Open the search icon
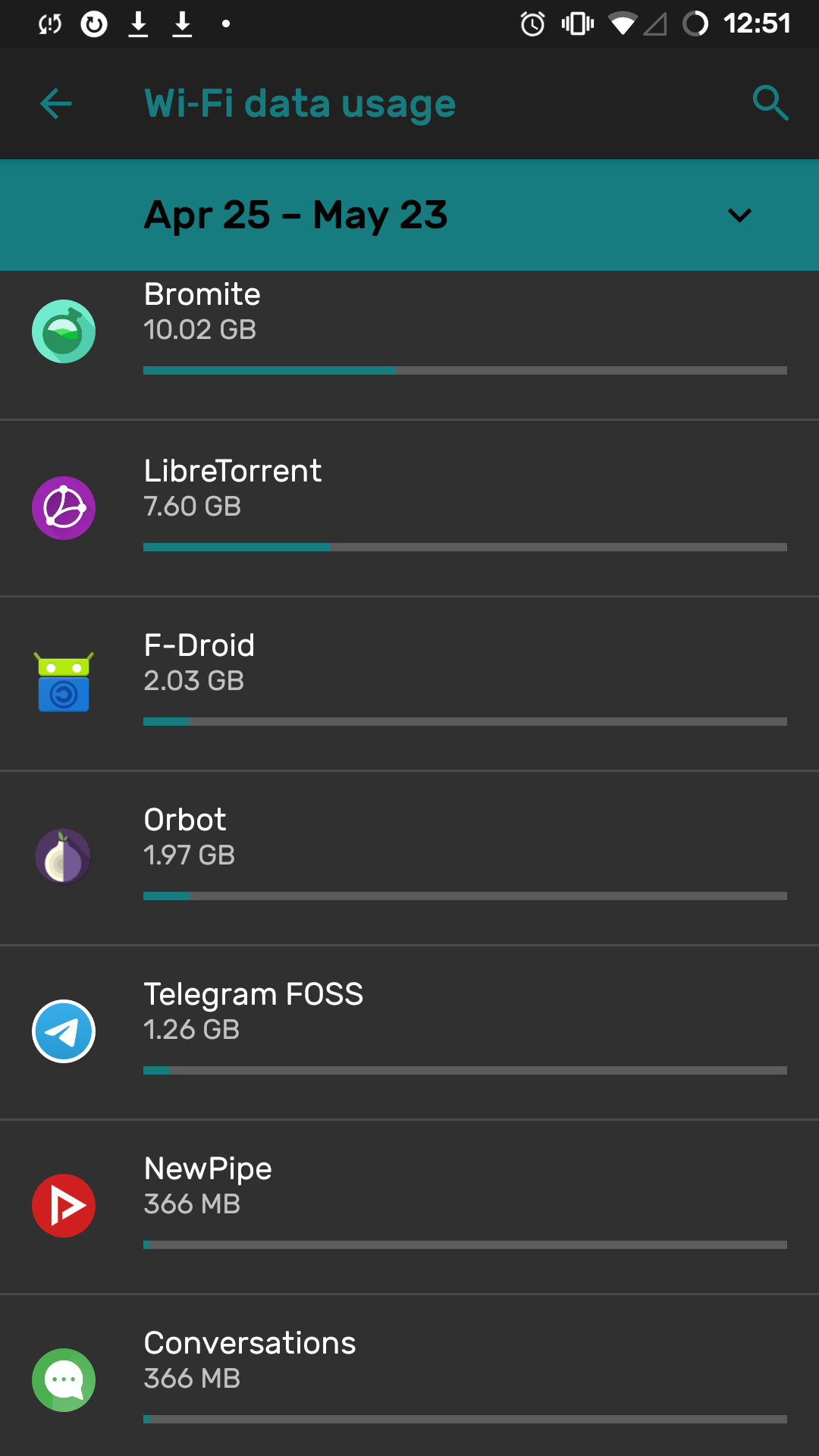This screenshot has height=1456, width=819. coord(770,104)
